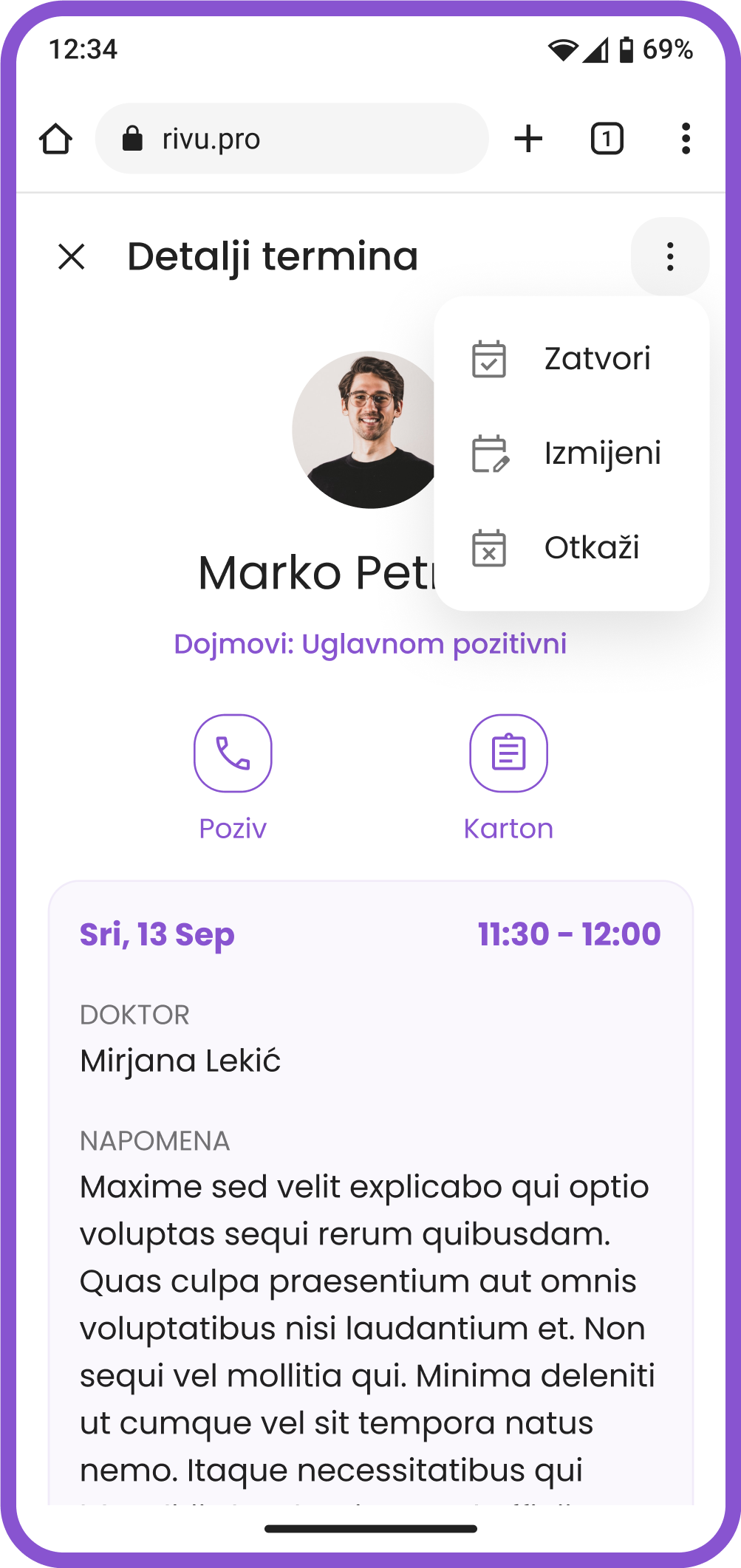Screen dimensions: 741x1568
Task: Click the Izmijeni calendar-edit icon
Action: pos(488,454)
